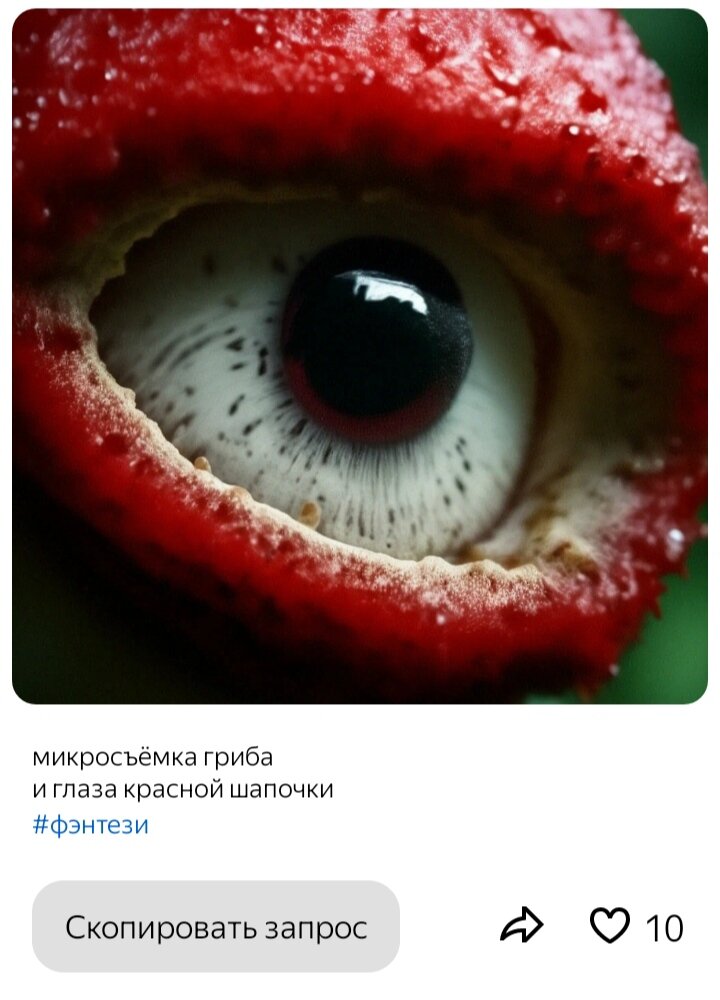Share this image via arrow icon

521,926
